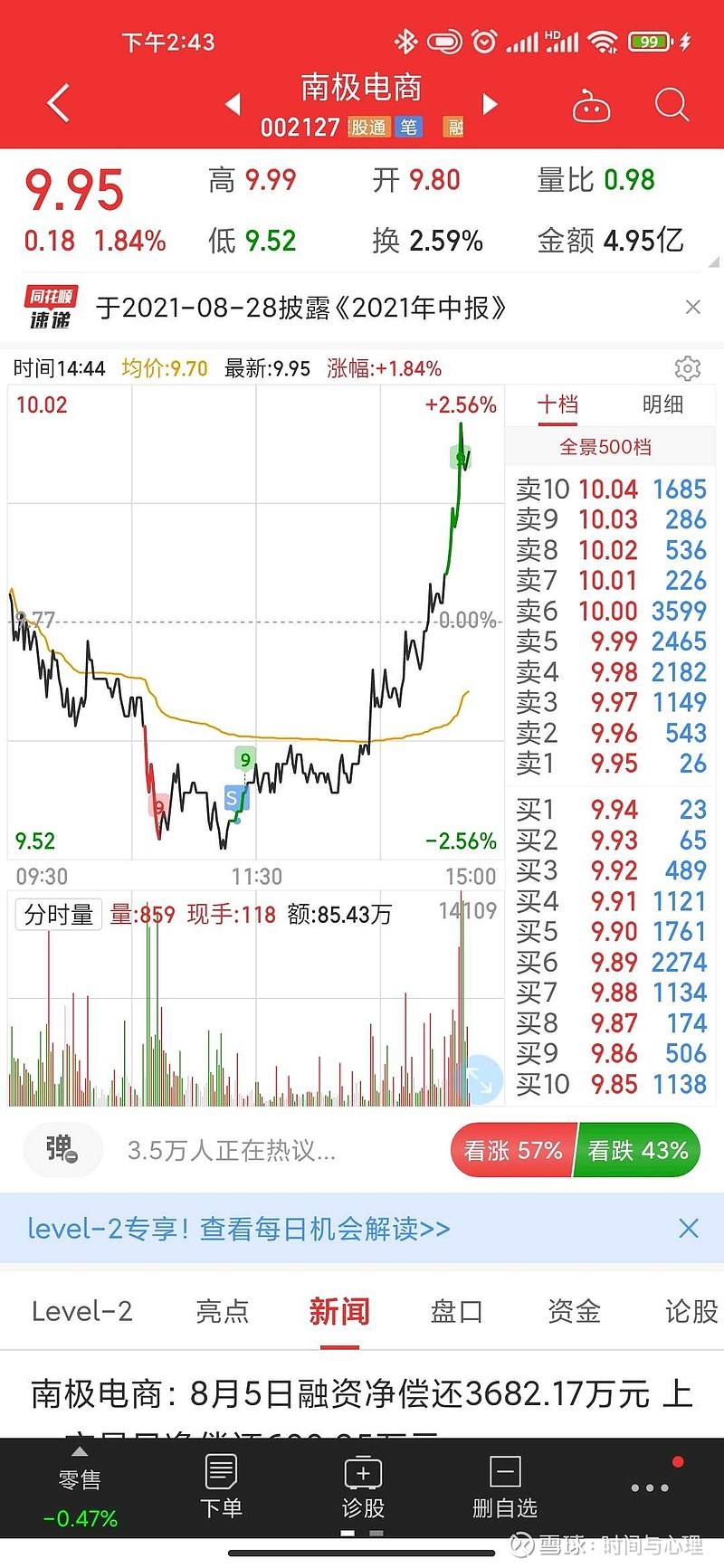
Task: Vote 看跌 bearish
Action: pos(638,1151)
